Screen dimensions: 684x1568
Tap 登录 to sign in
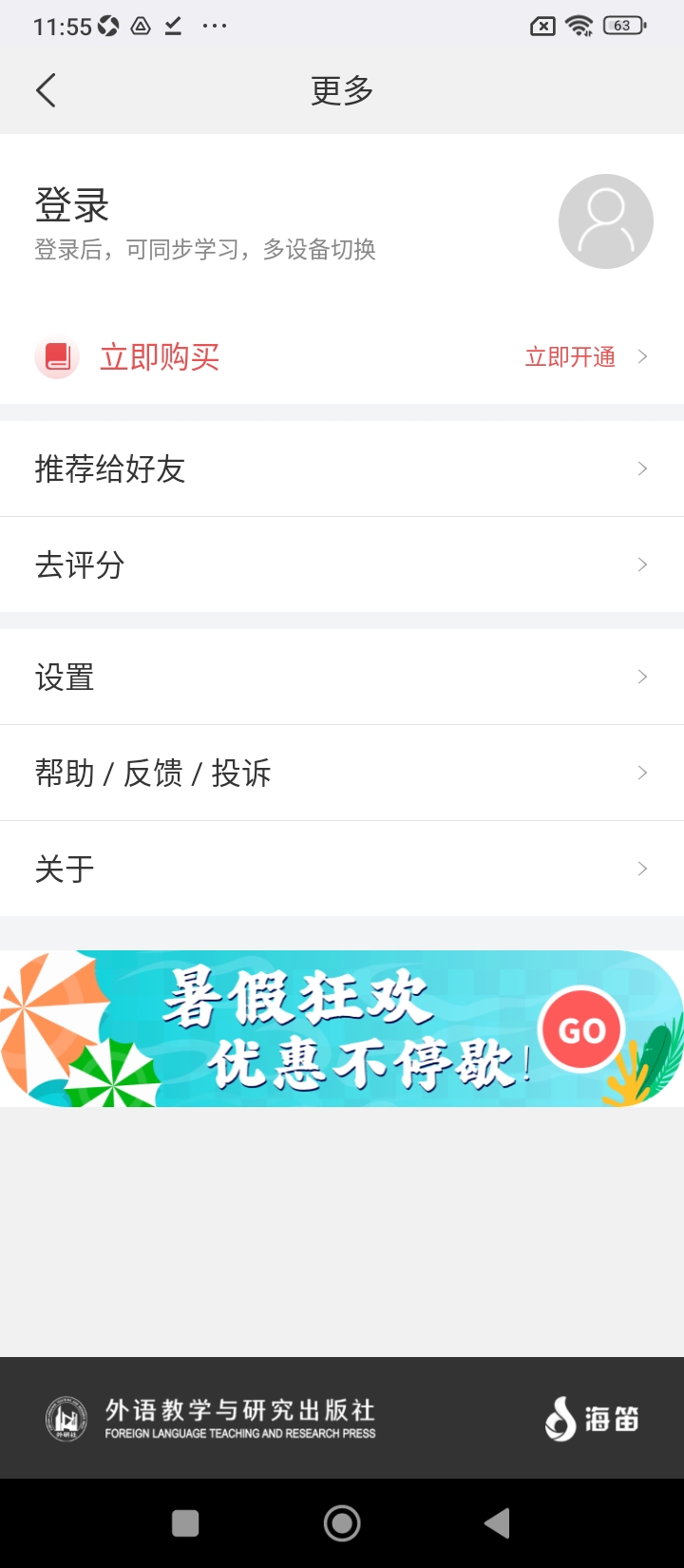72,205
